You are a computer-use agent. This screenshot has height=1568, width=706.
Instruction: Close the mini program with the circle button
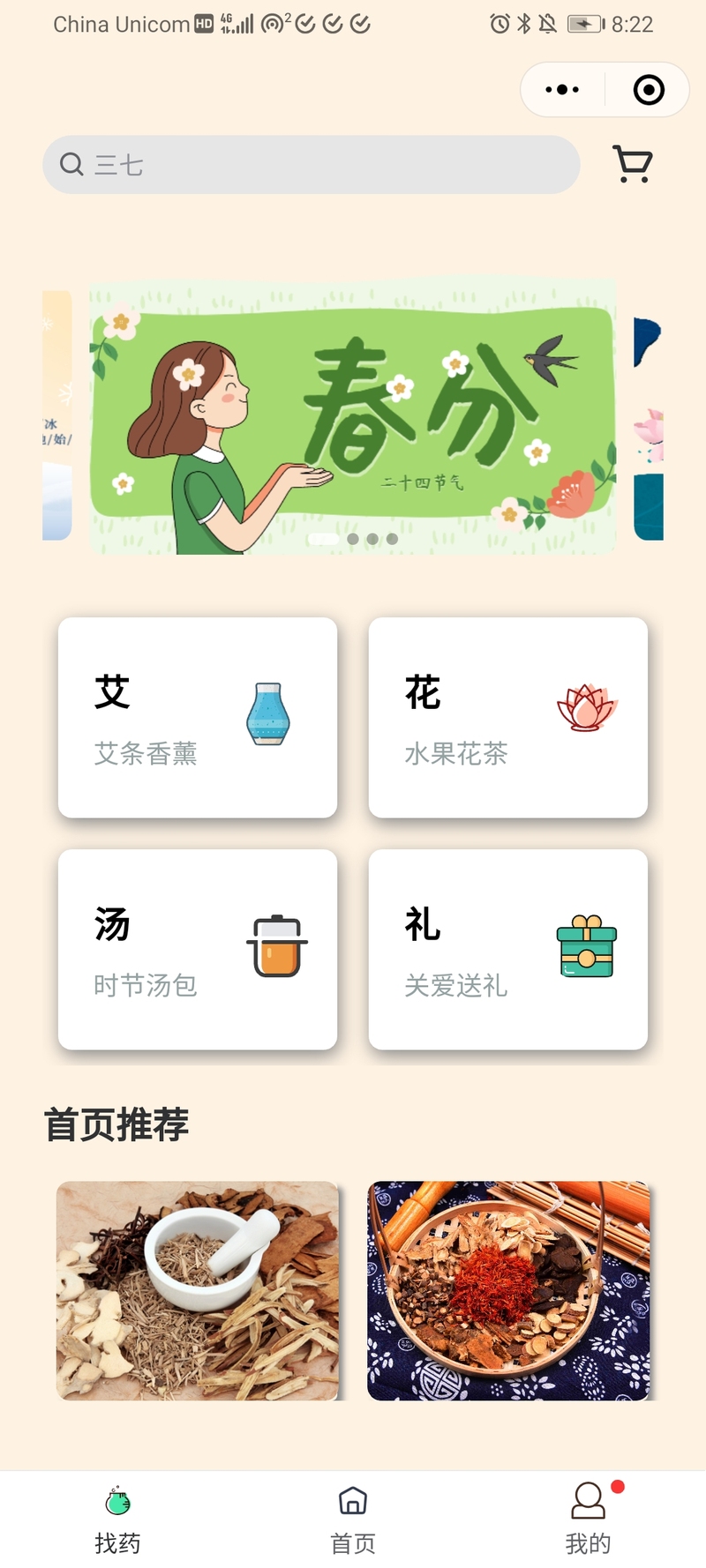pos(649,90)
